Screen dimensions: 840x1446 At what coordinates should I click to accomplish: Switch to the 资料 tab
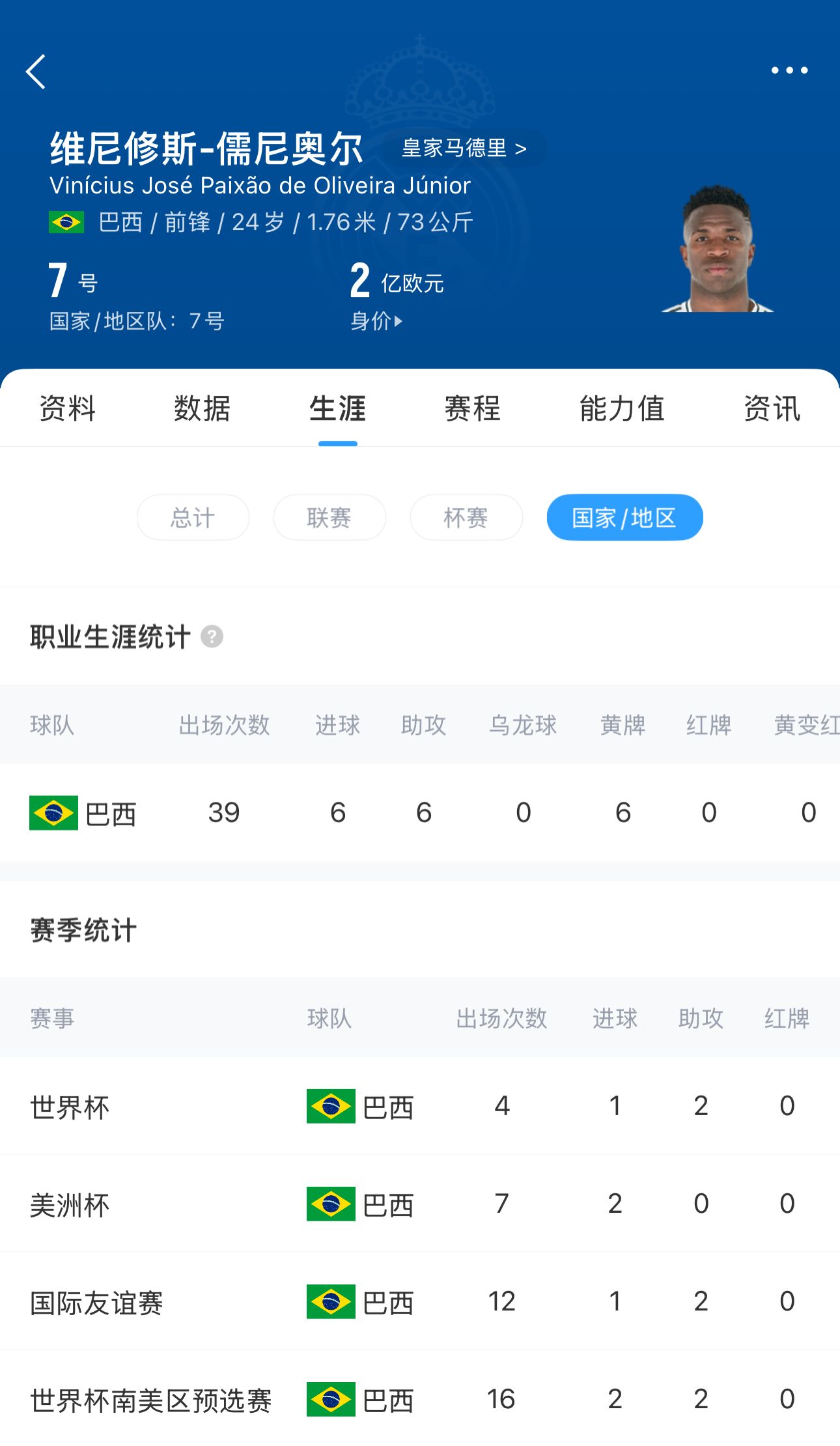pos(68,409)
